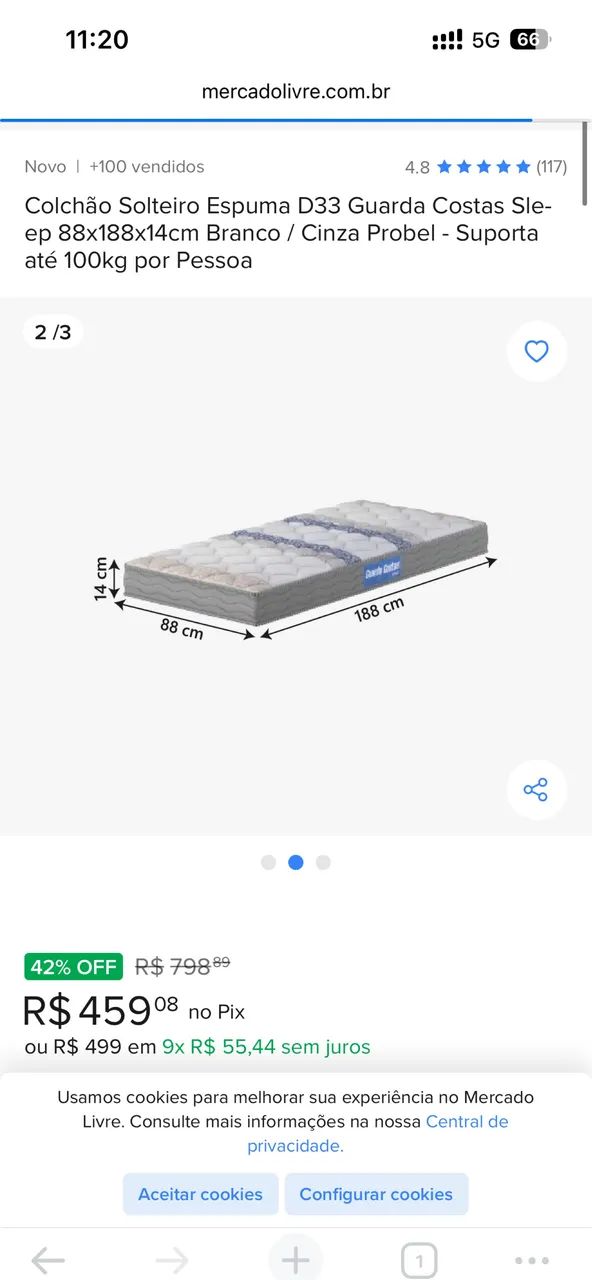This screenshot has width=592, height=1280.
Task: Add the mattress to favorites with the heart
Action: [x=537, y=351]
